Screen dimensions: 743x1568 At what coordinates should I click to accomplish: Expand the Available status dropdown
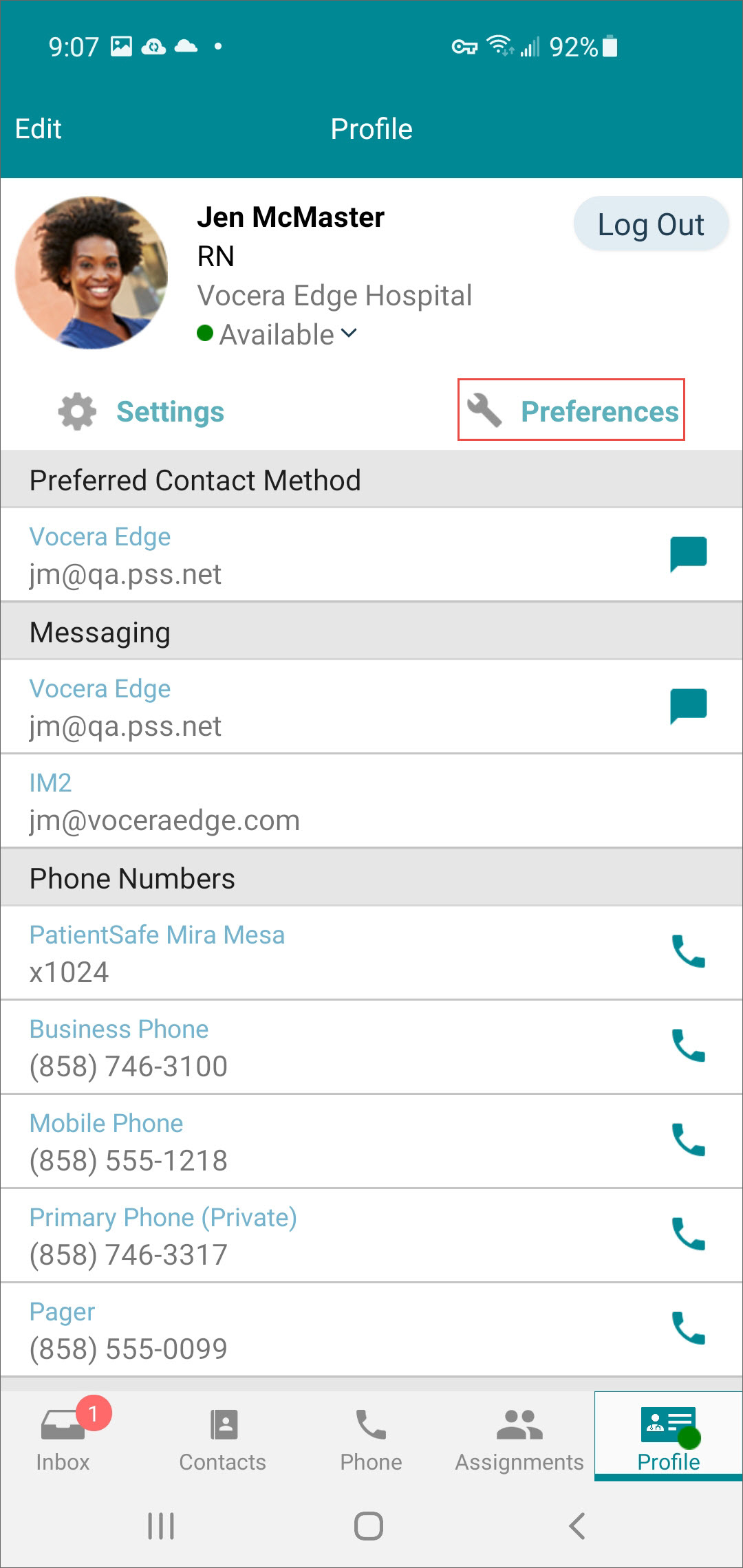[277, 335]
